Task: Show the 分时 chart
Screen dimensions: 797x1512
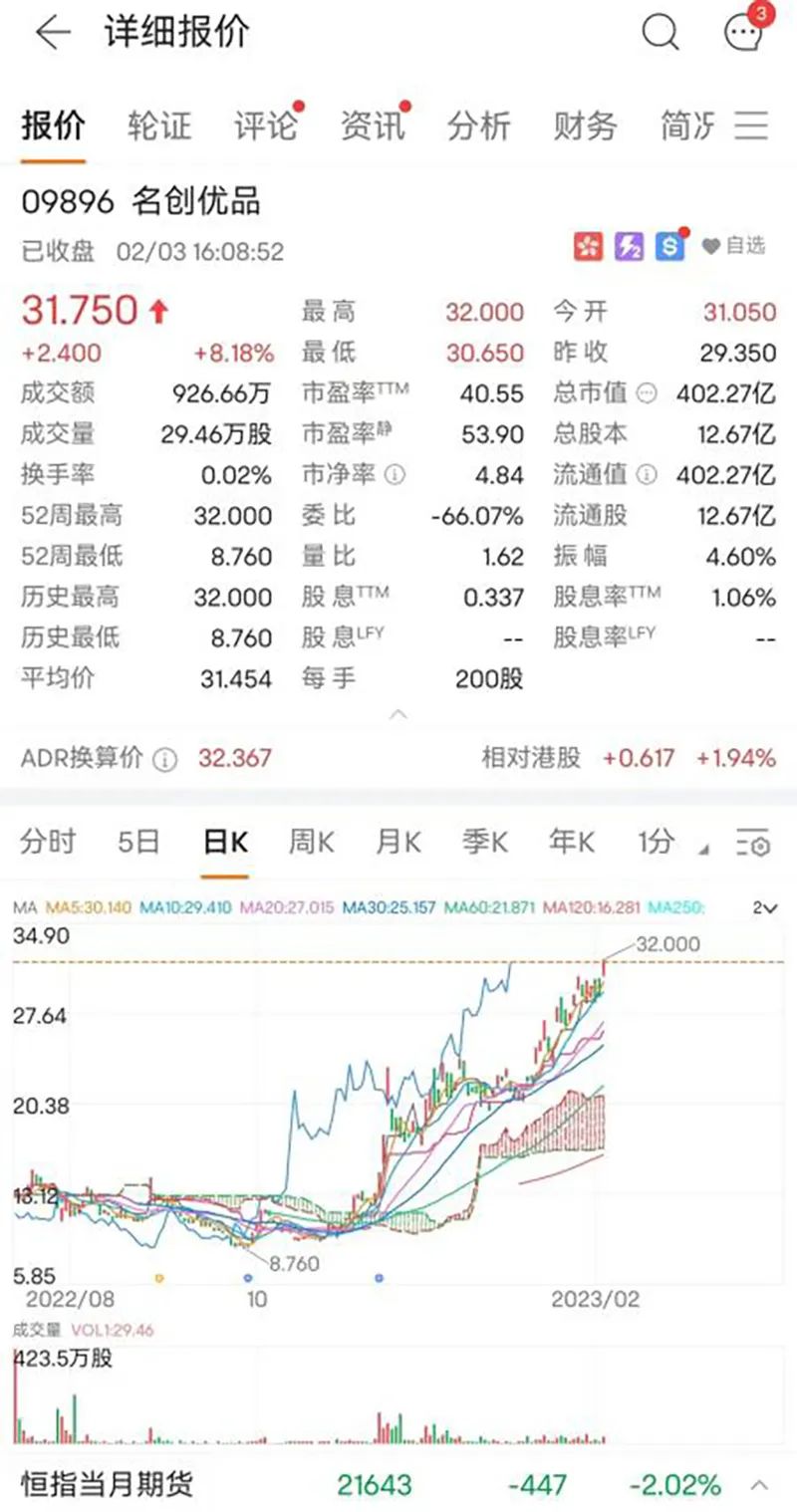Action: (47, 843)
